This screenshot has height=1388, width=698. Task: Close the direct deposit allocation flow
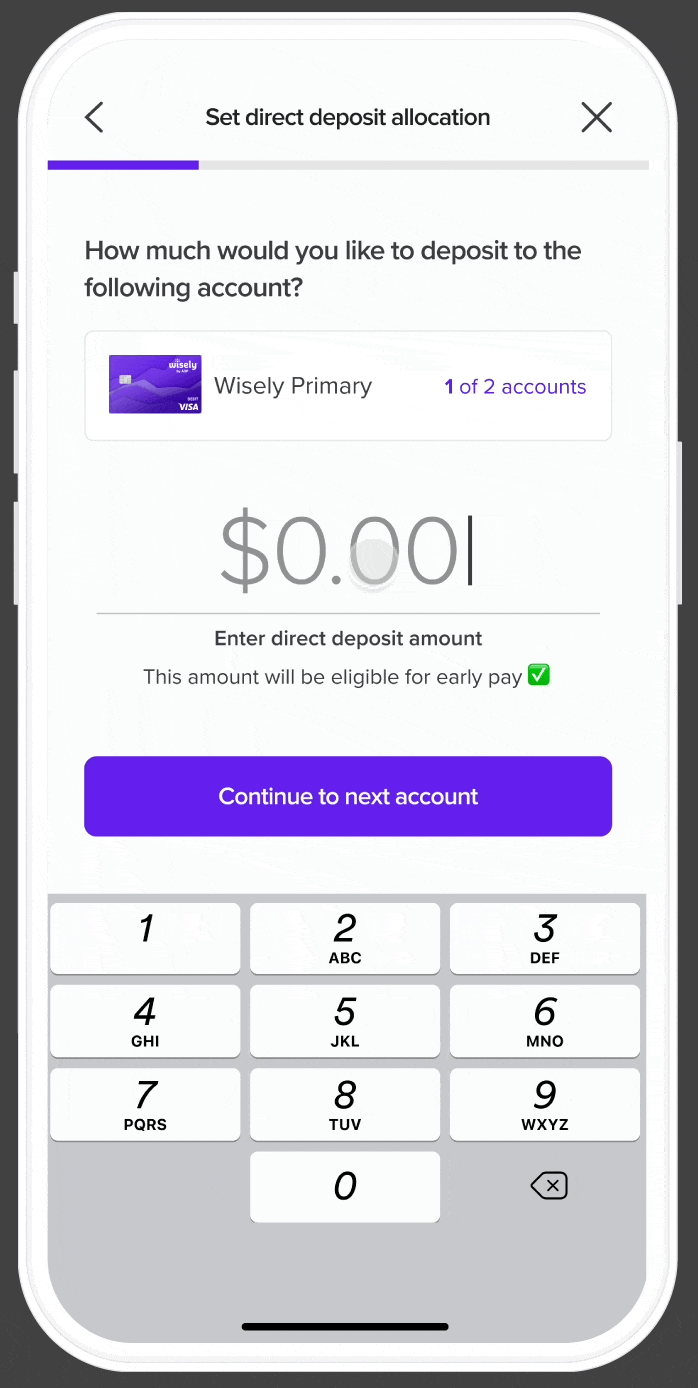pyautogui.click(x=596, y=118)
